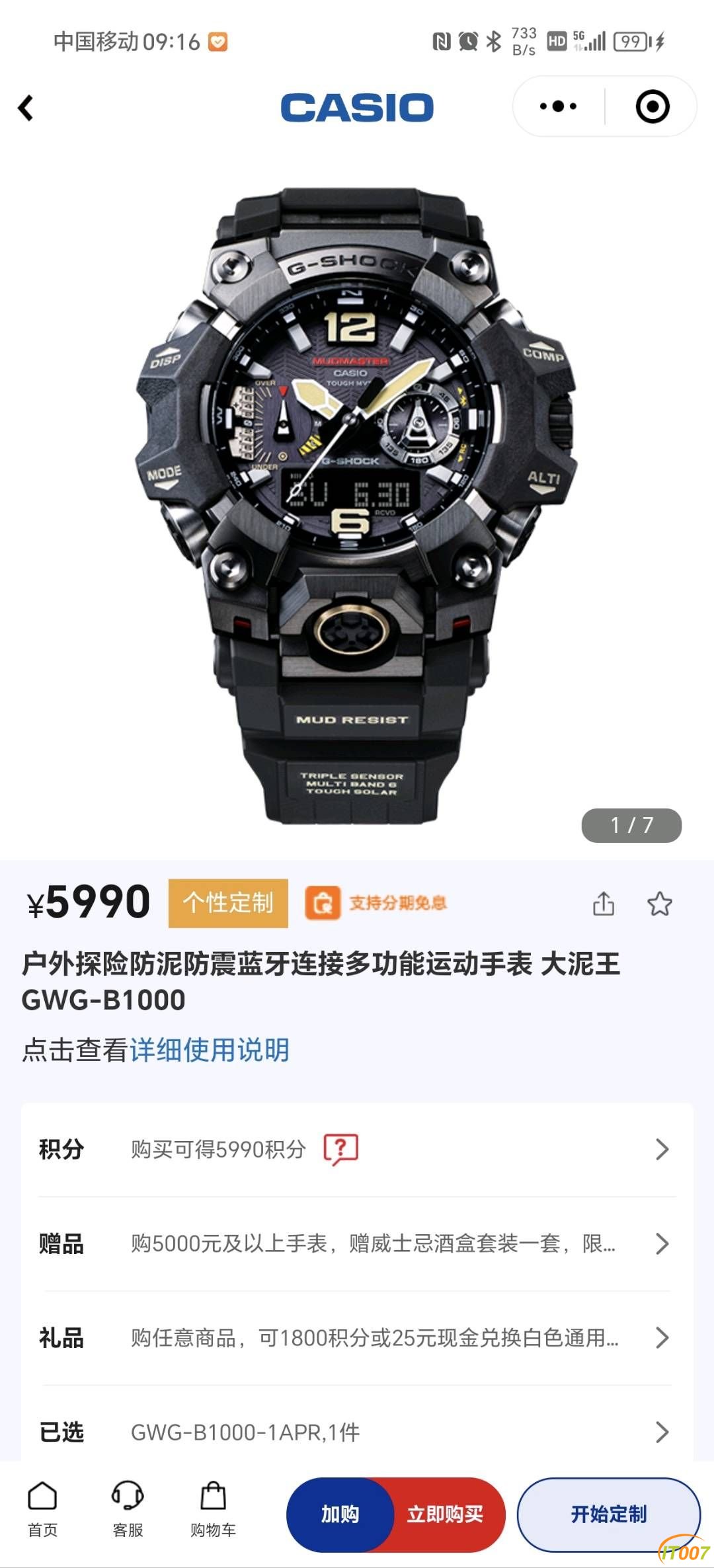Tap the question mark help icon beside 积分
The width and height of the screenshot is (714, 1568).
pos(340,1150)
